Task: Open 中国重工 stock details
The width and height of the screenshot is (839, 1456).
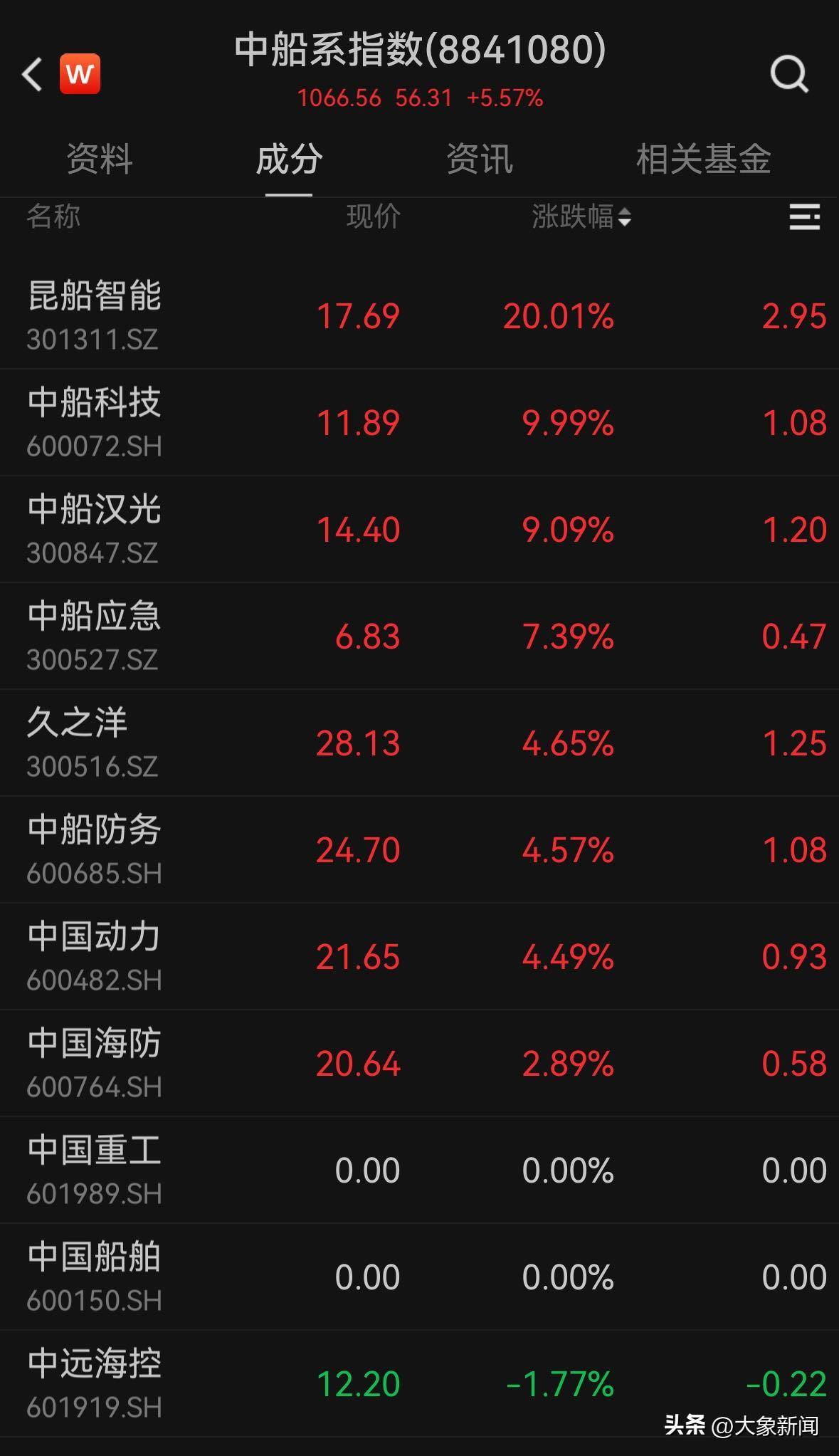Action: click(x=94, y=1169)
